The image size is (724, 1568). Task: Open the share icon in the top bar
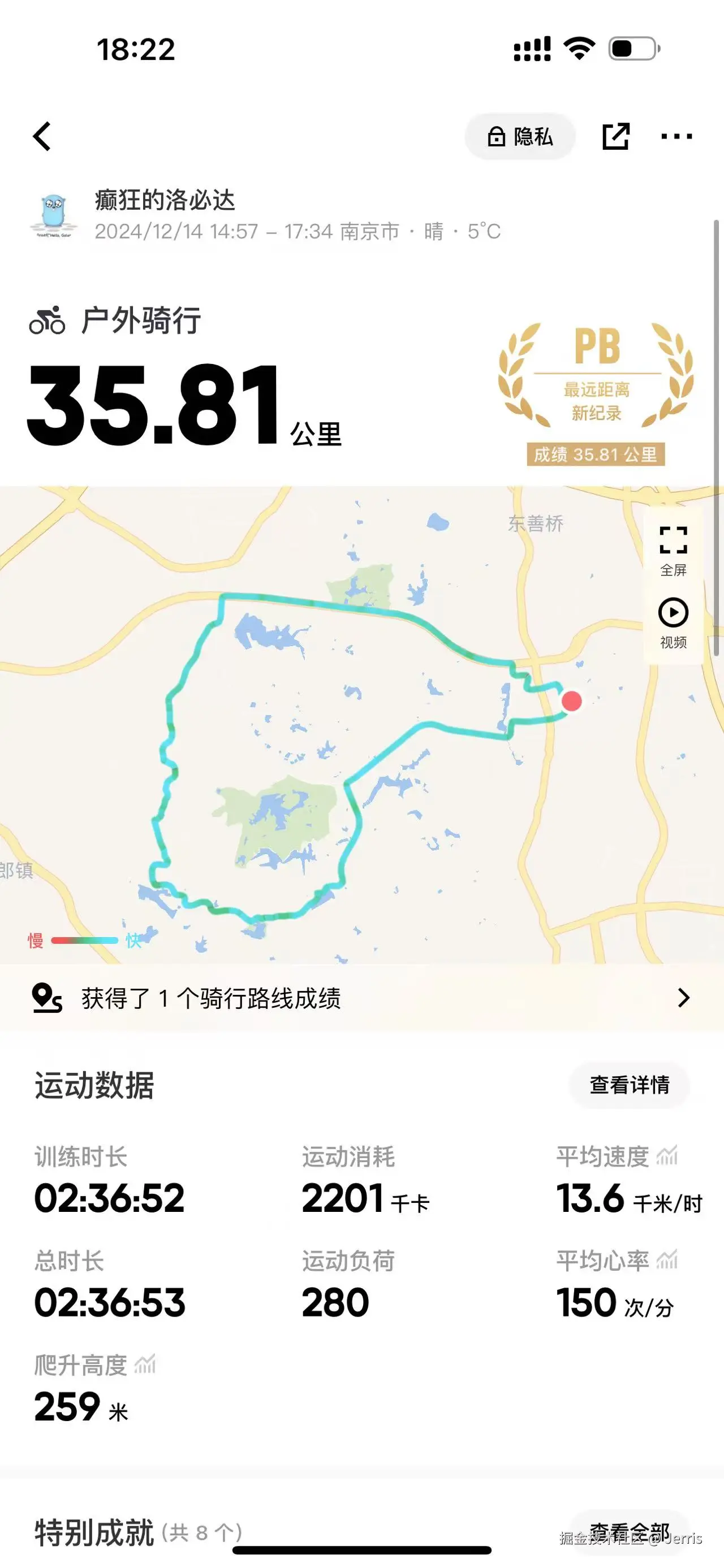tap(616, 136)
